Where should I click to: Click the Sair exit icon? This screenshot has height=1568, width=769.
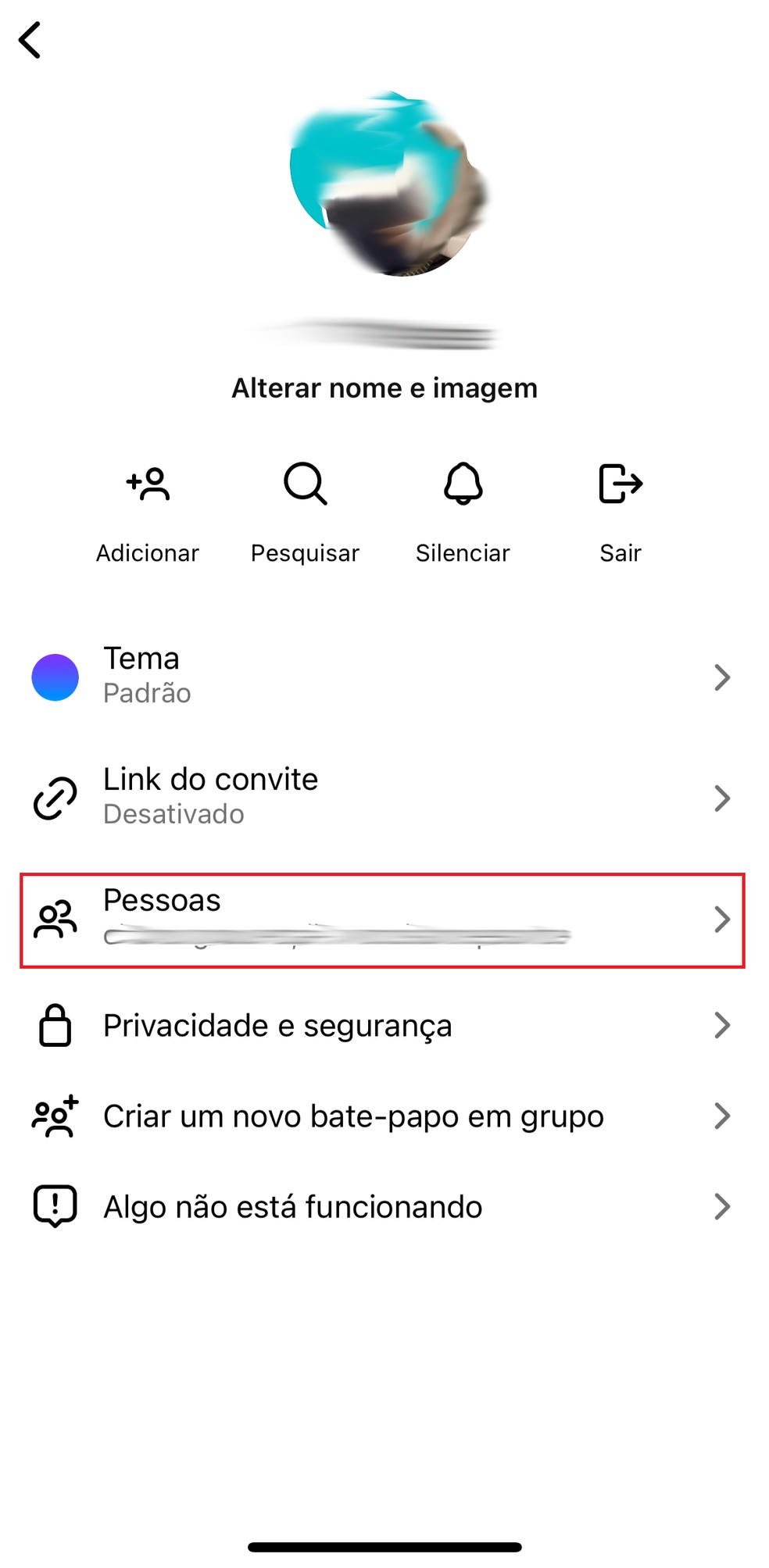(x=620, y=484)
